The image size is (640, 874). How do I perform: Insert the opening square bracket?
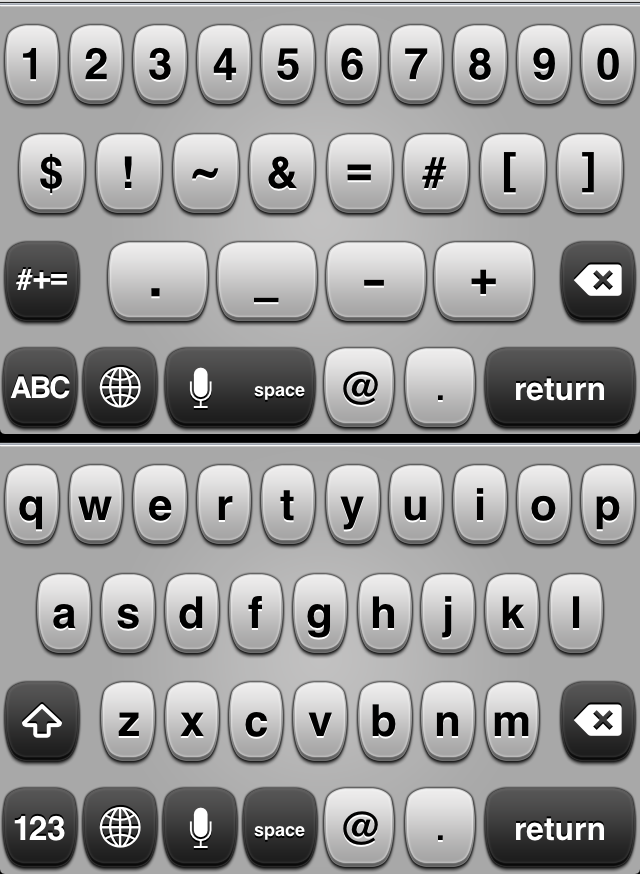tap(512, 173)
